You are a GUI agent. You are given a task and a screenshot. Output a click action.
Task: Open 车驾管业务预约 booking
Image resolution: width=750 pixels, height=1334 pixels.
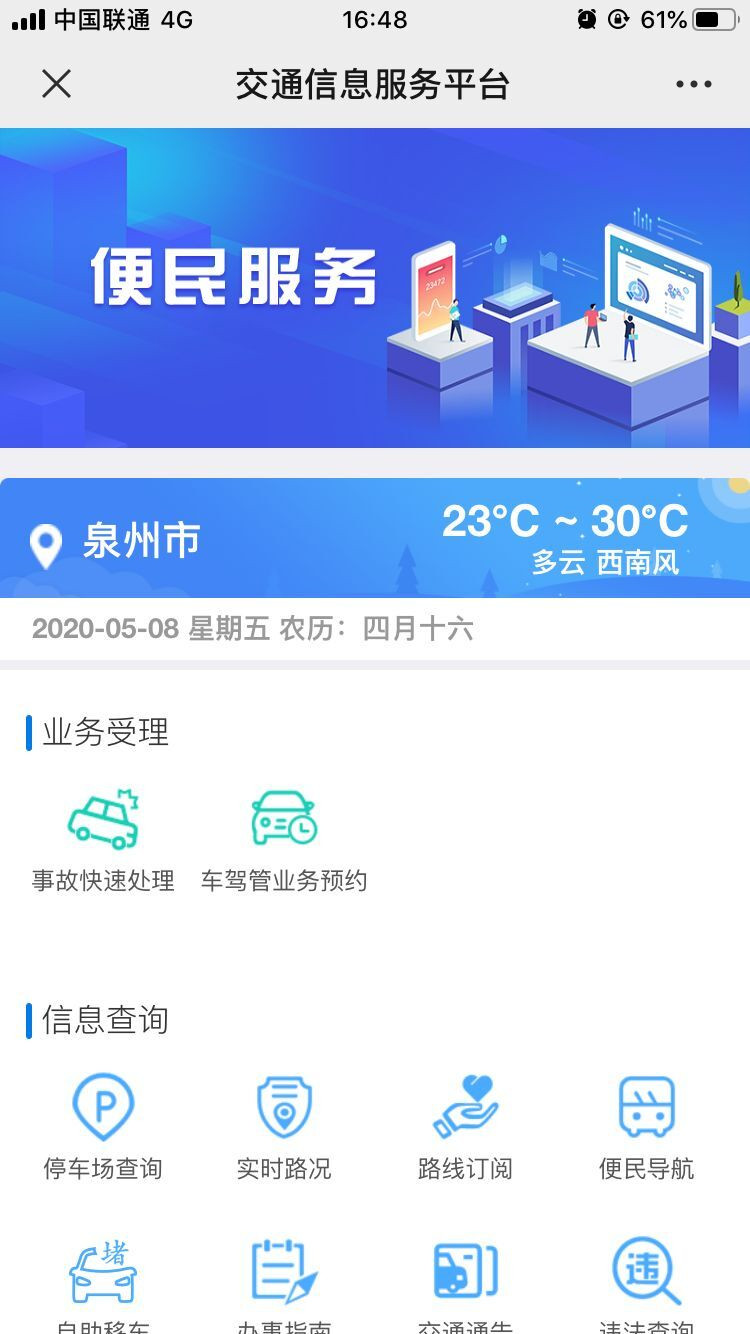(x=284, y=838)
